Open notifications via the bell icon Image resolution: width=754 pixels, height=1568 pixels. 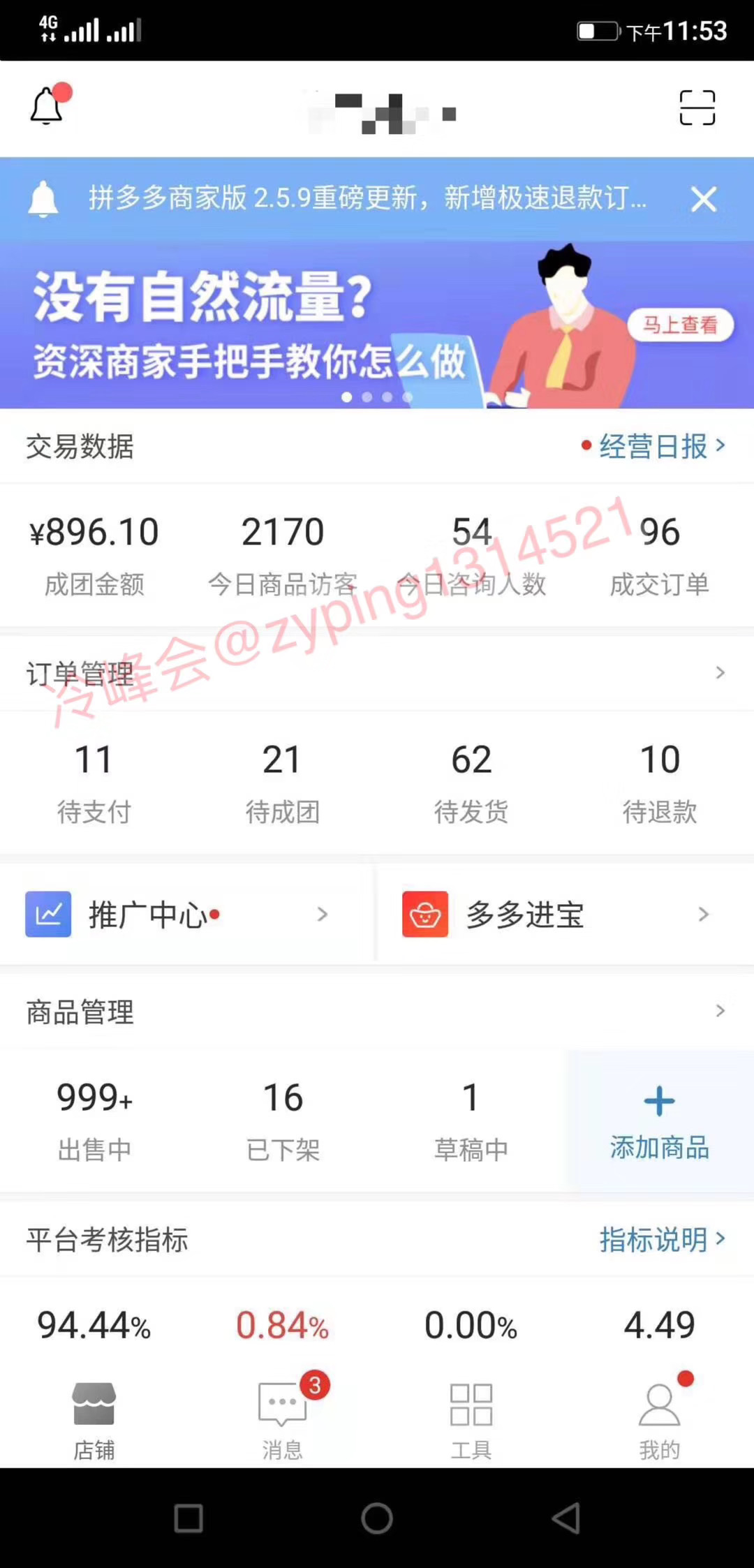[46, 106]
